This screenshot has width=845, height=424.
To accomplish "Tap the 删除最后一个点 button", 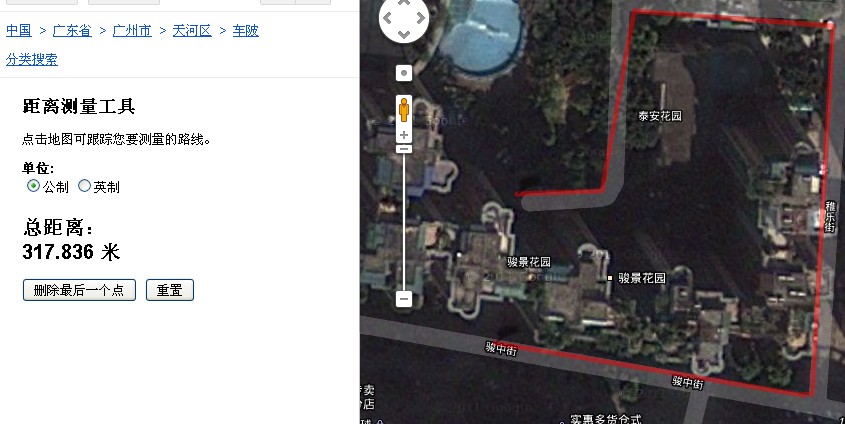I will pyautogui.click(x=79, y=290).
